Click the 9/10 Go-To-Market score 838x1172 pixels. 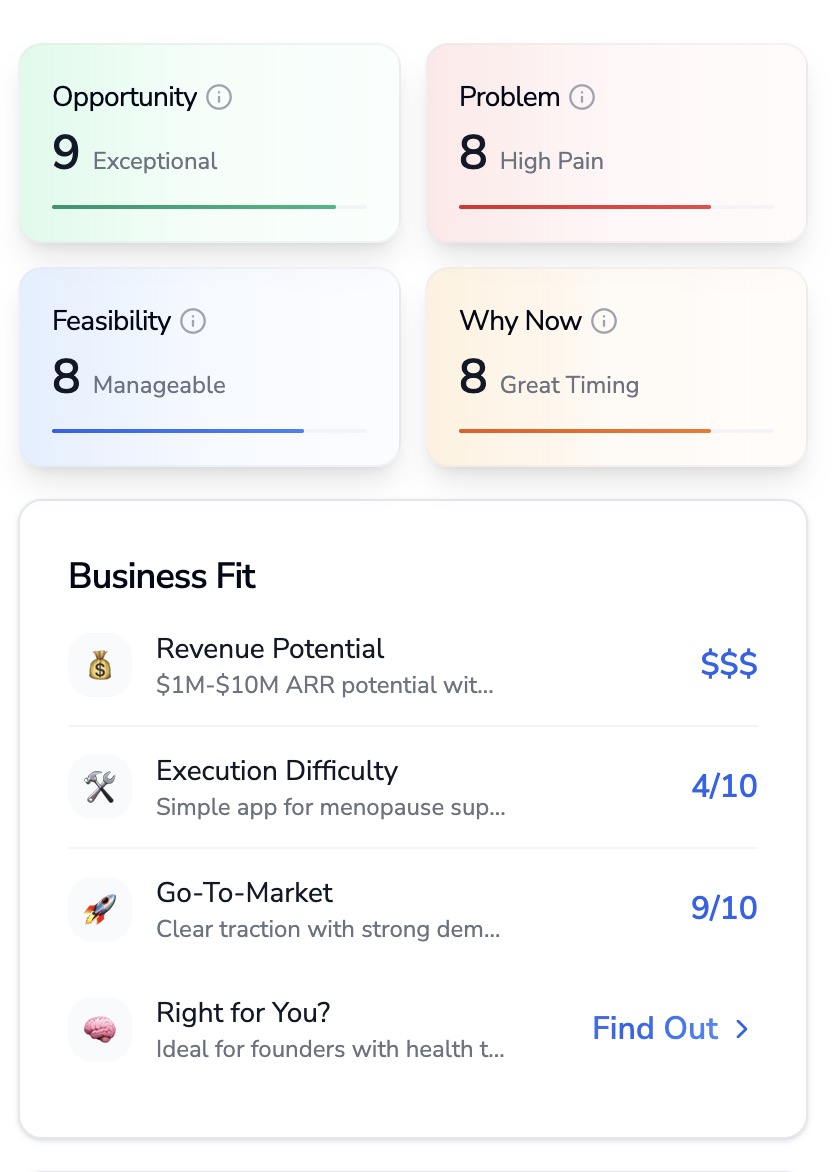pos(724,908)
